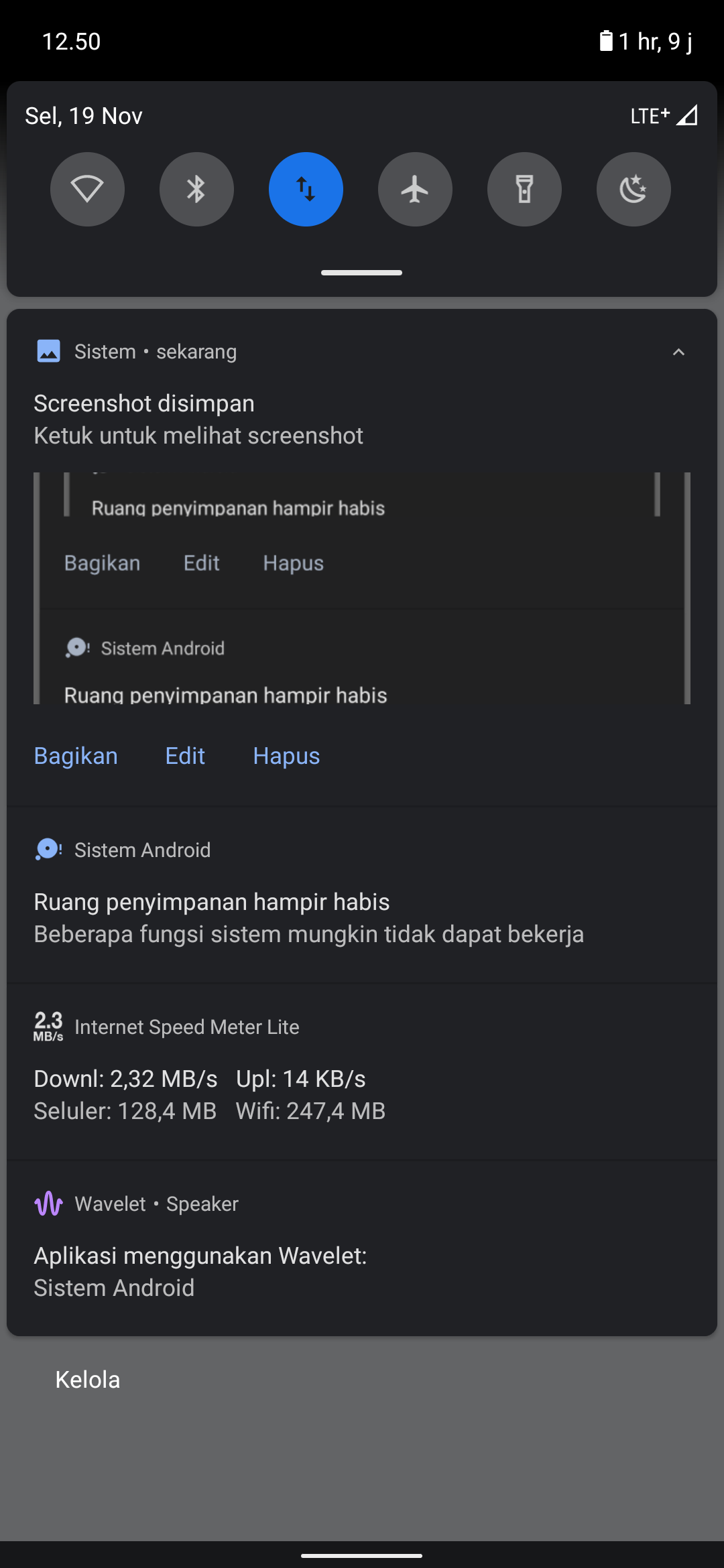The image size is (724, 1568).
Task: Toggle the night mode moon tile
Action: coord(633,189)
